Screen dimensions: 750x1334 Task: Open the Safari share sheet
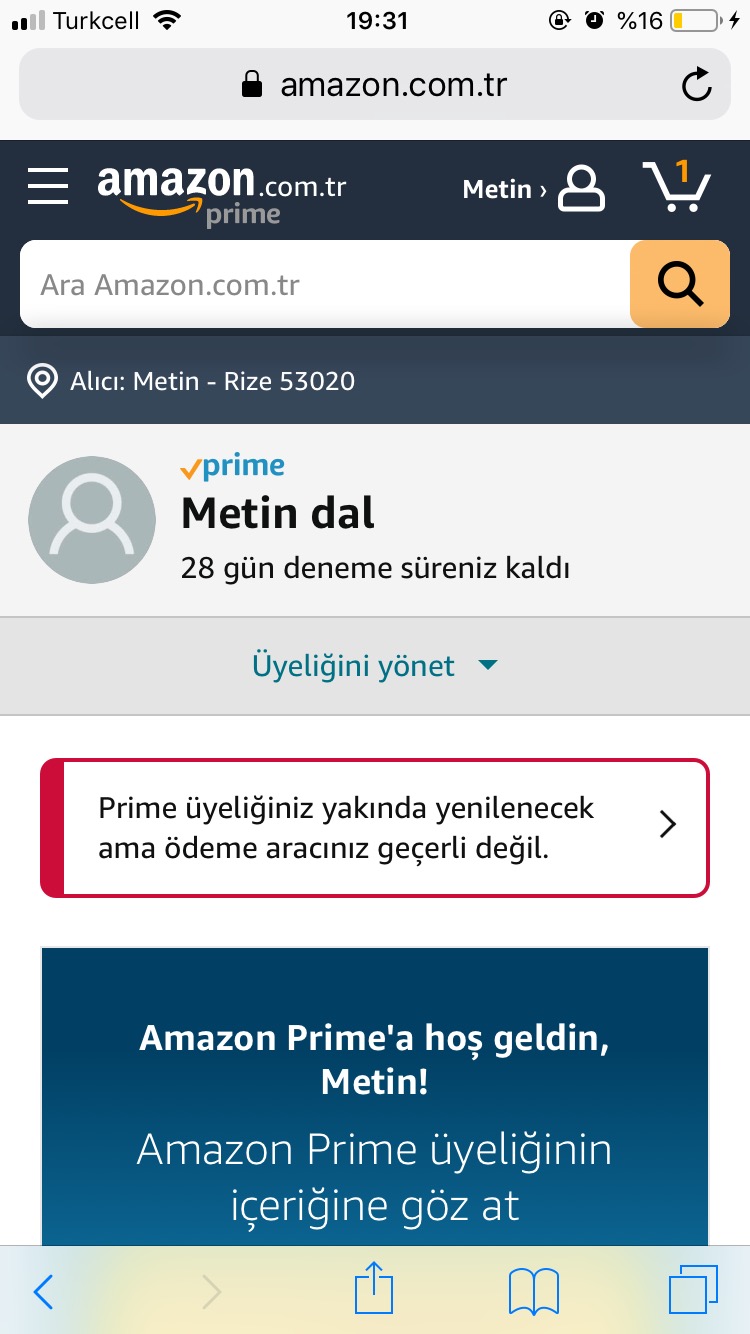[375, 1290]
